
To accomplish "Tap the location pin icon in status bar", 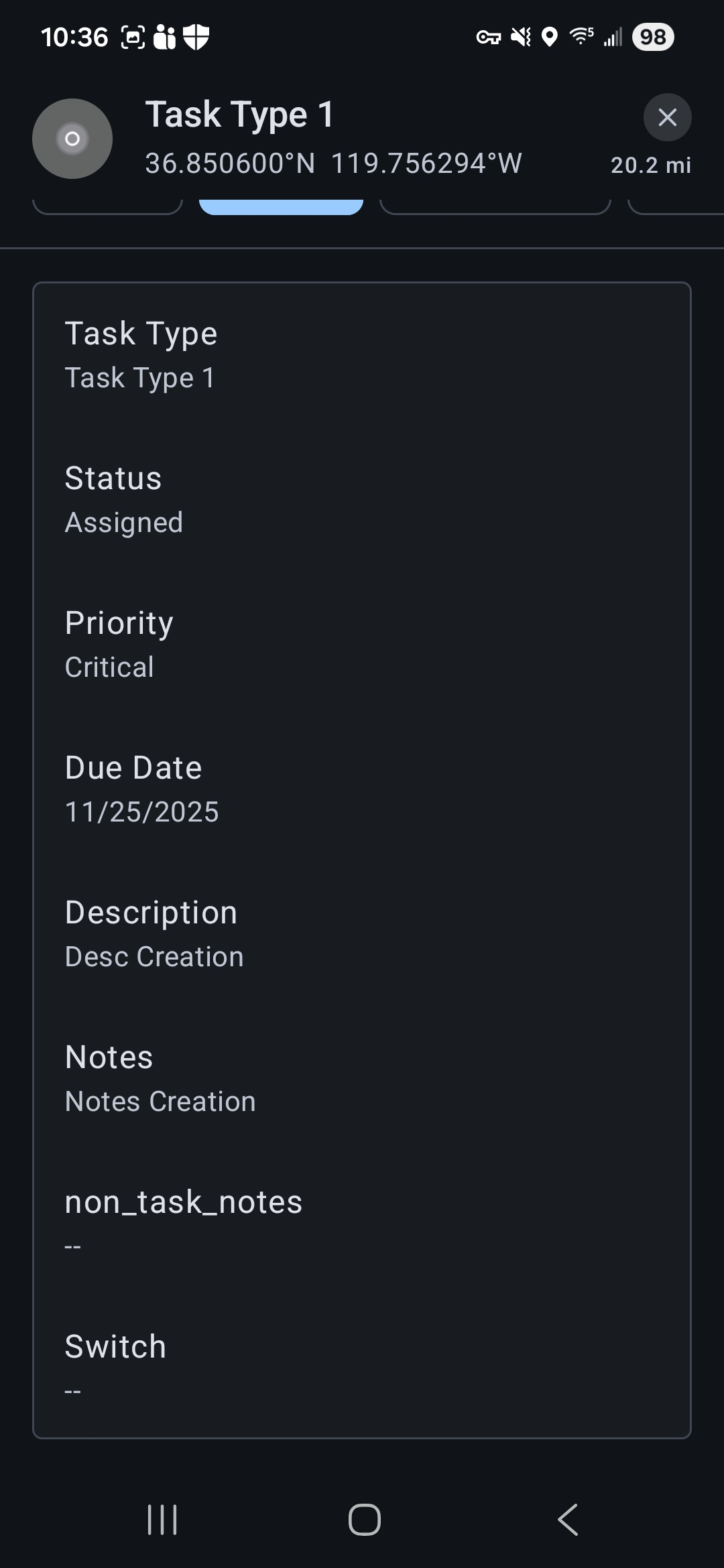I will [550, 37].
